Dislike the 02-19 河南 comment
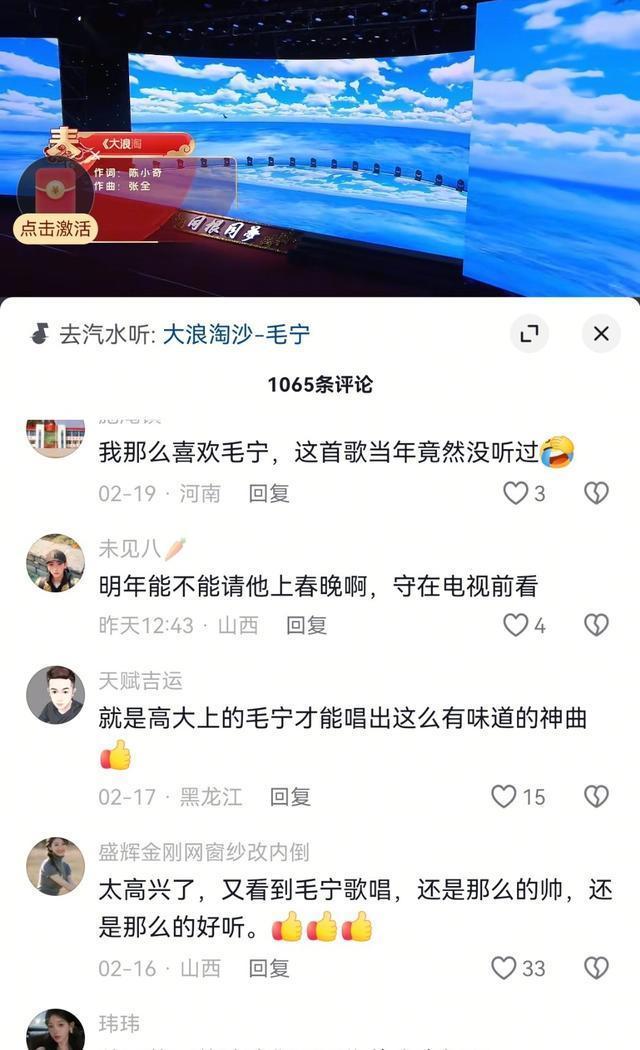640x1050 pixels. click(x=596, y=493)
